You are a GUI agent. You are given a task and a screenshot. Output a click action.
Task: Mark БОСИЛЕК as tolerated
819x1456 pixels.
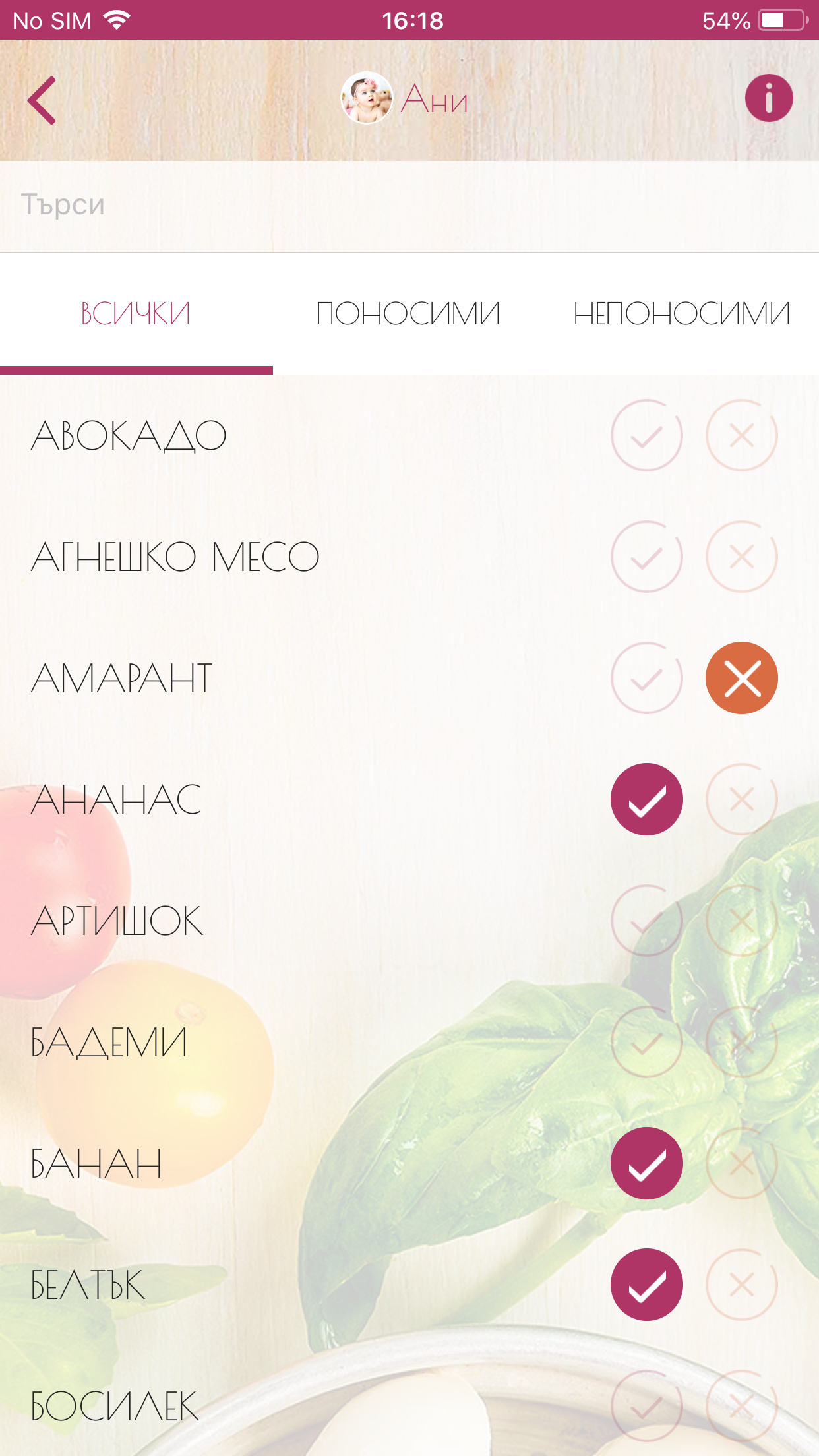tap(646, 1406)
